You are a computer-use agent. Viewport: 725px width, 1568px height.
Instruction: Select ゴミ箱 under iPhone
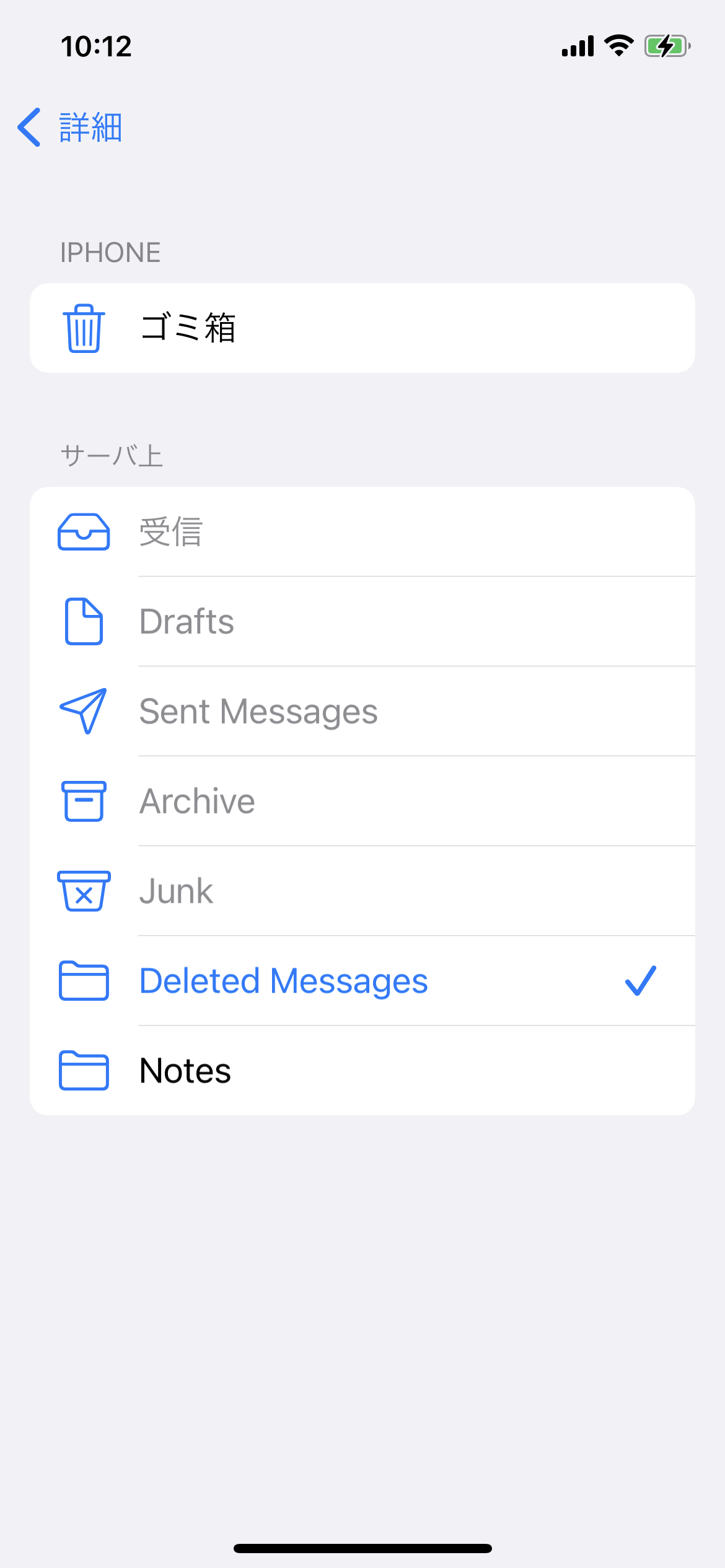click(x=362, y=328)
